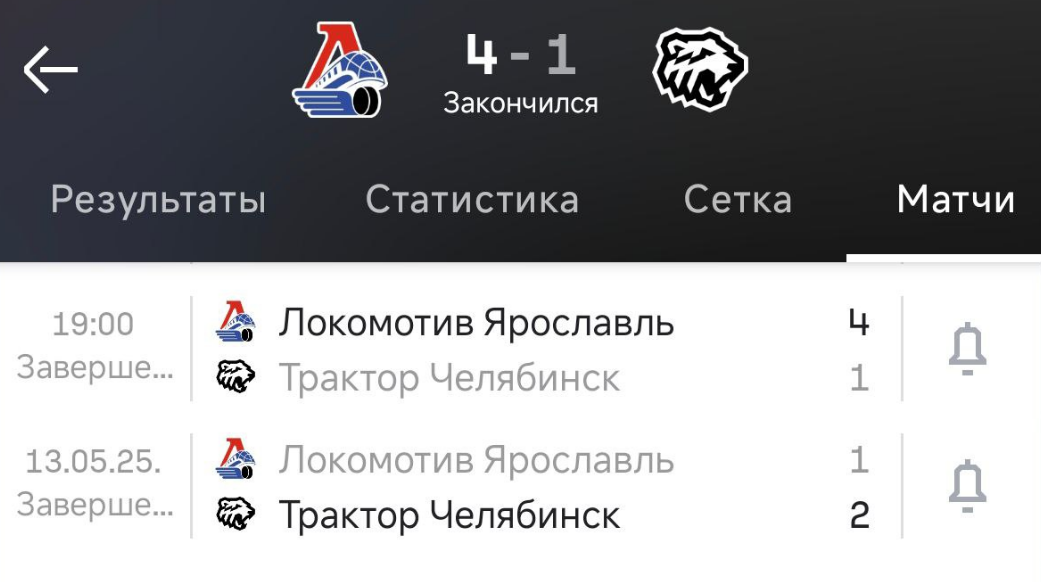Go back with the arrow
Screen dimensions: 1041x582
51,71
